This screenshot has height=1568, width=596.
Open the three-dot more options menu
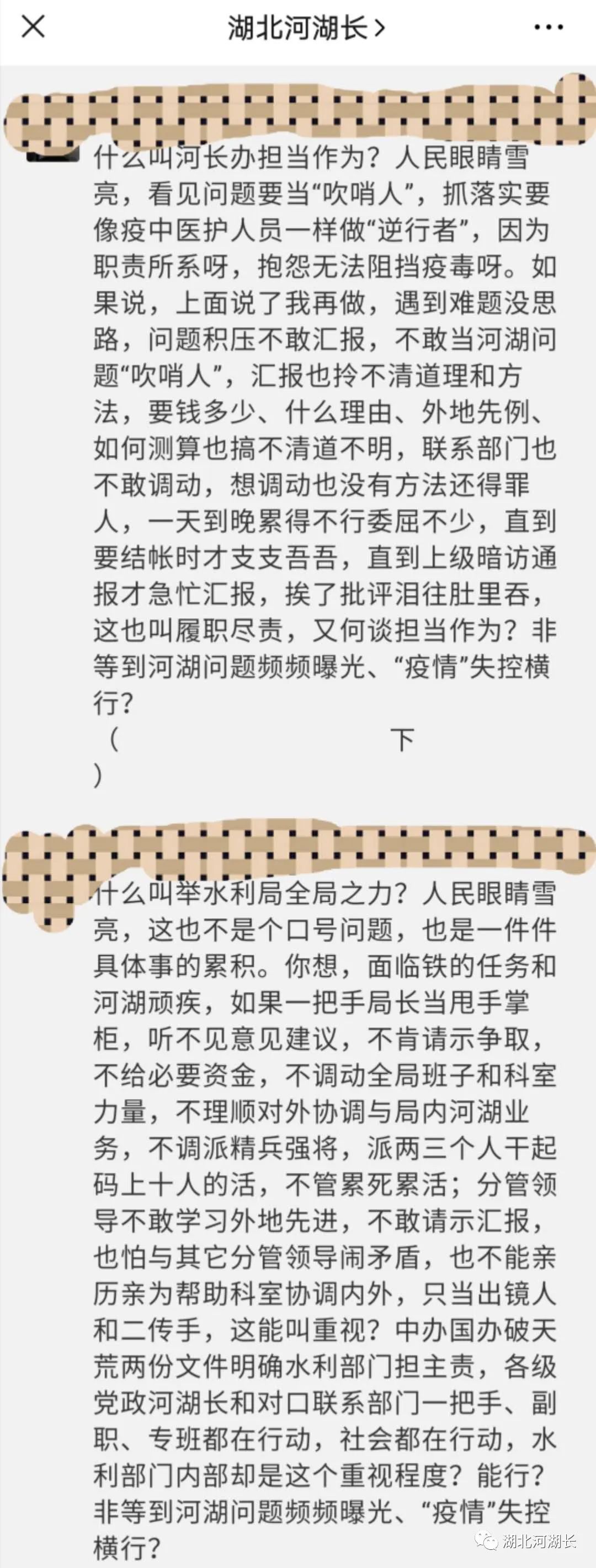[548, 28]
